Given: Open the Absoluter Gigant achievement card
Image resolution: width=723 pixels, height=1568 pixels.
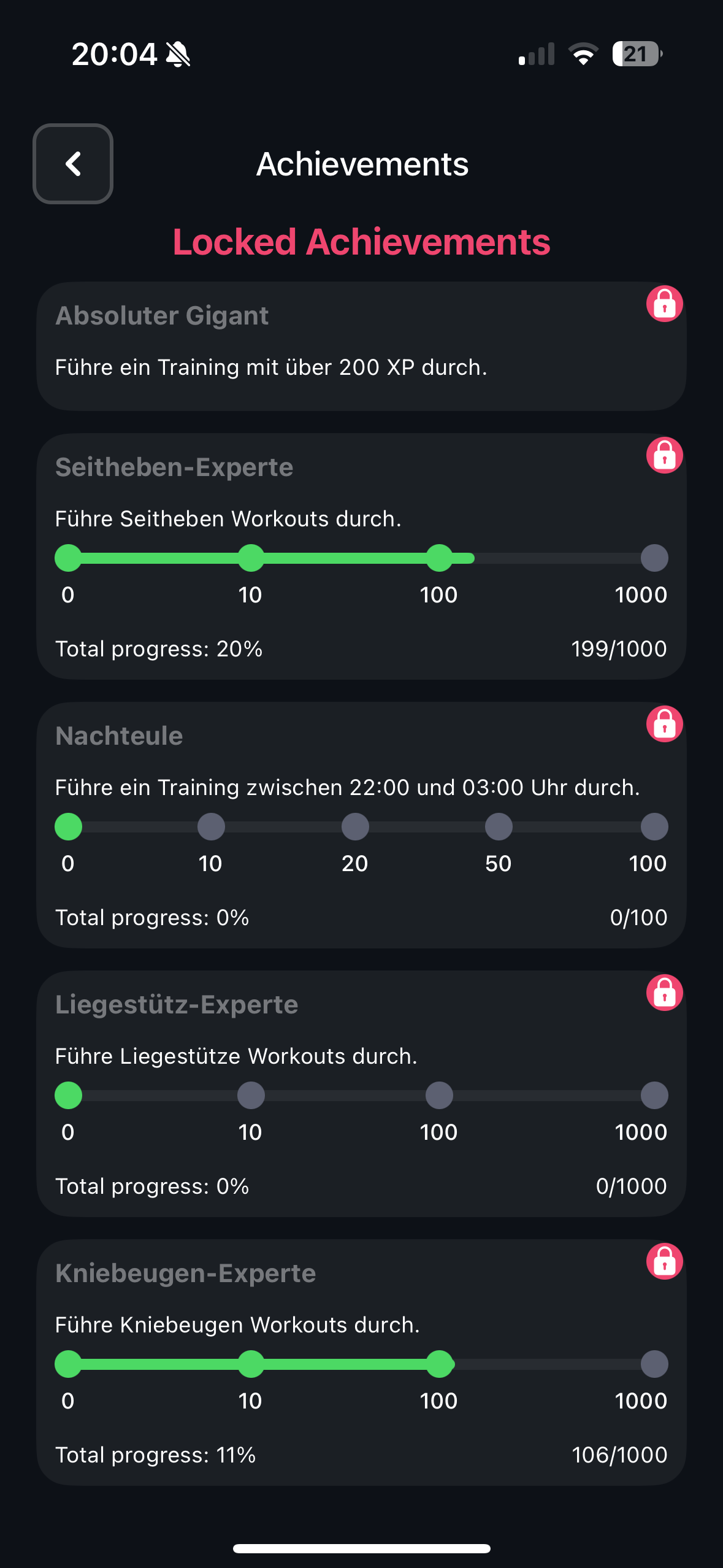Looking at the screenshot, I should (x=361, y=347).
